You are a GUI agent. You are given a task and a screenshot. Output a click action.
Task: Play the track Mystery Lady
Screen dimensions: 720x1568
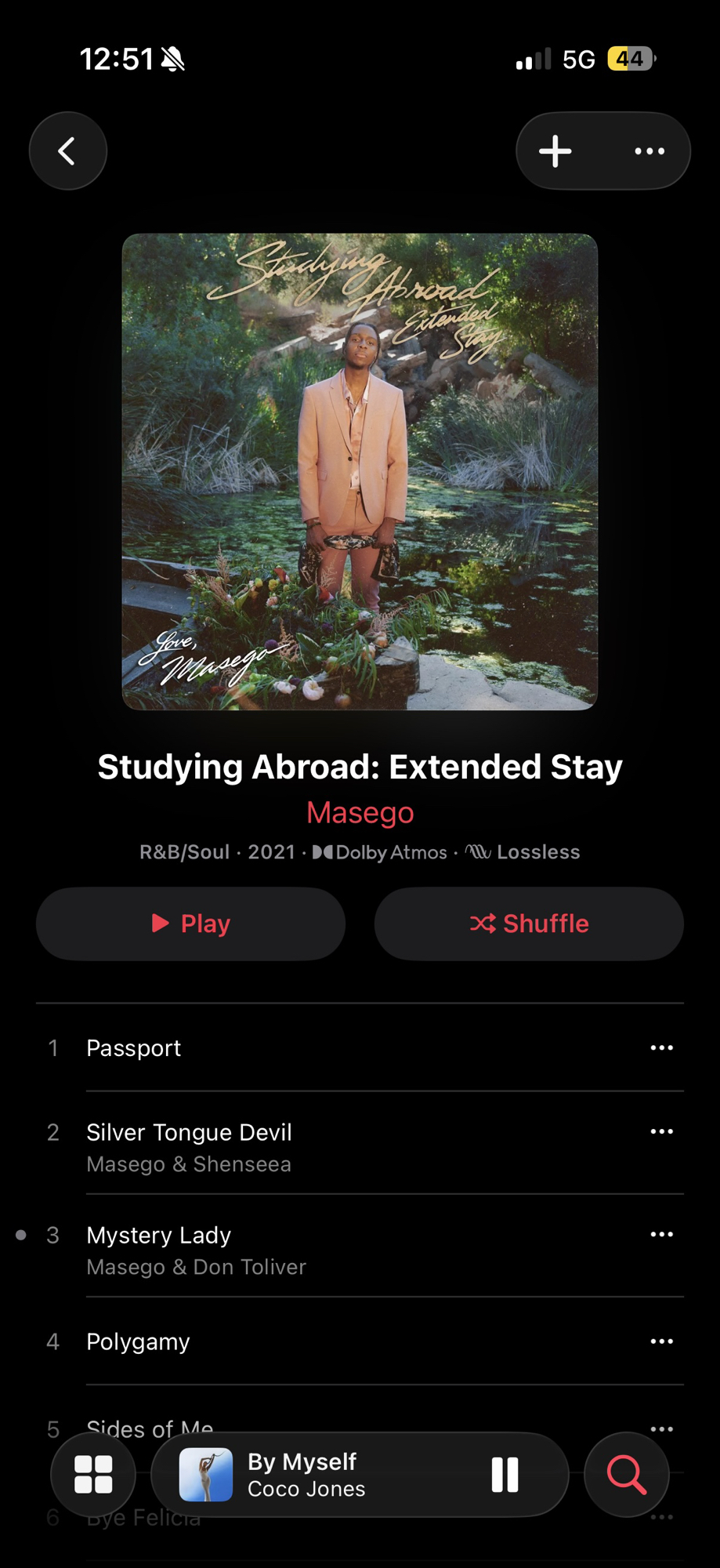[158, 1236]
